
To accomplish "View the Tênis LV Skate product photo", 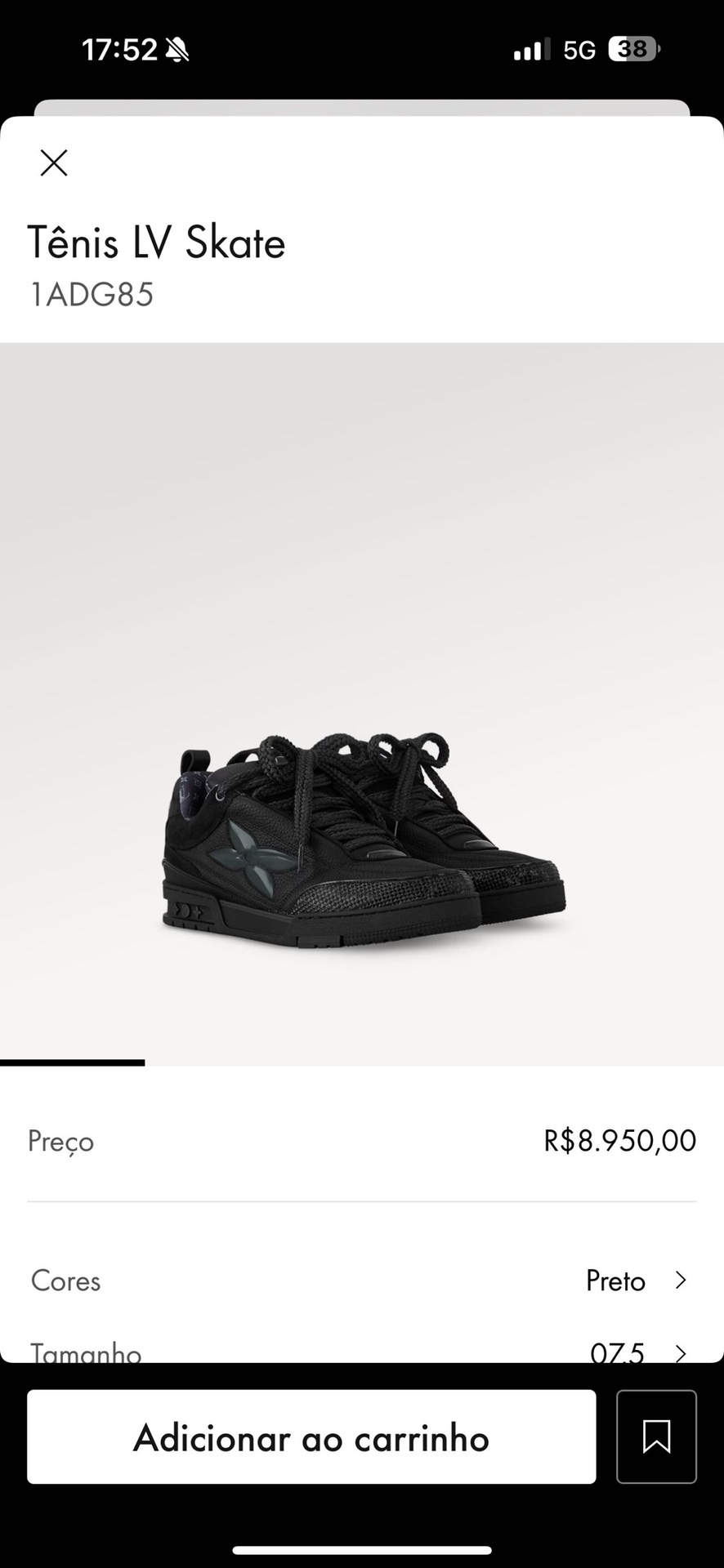I will click(x=362, y=841).
